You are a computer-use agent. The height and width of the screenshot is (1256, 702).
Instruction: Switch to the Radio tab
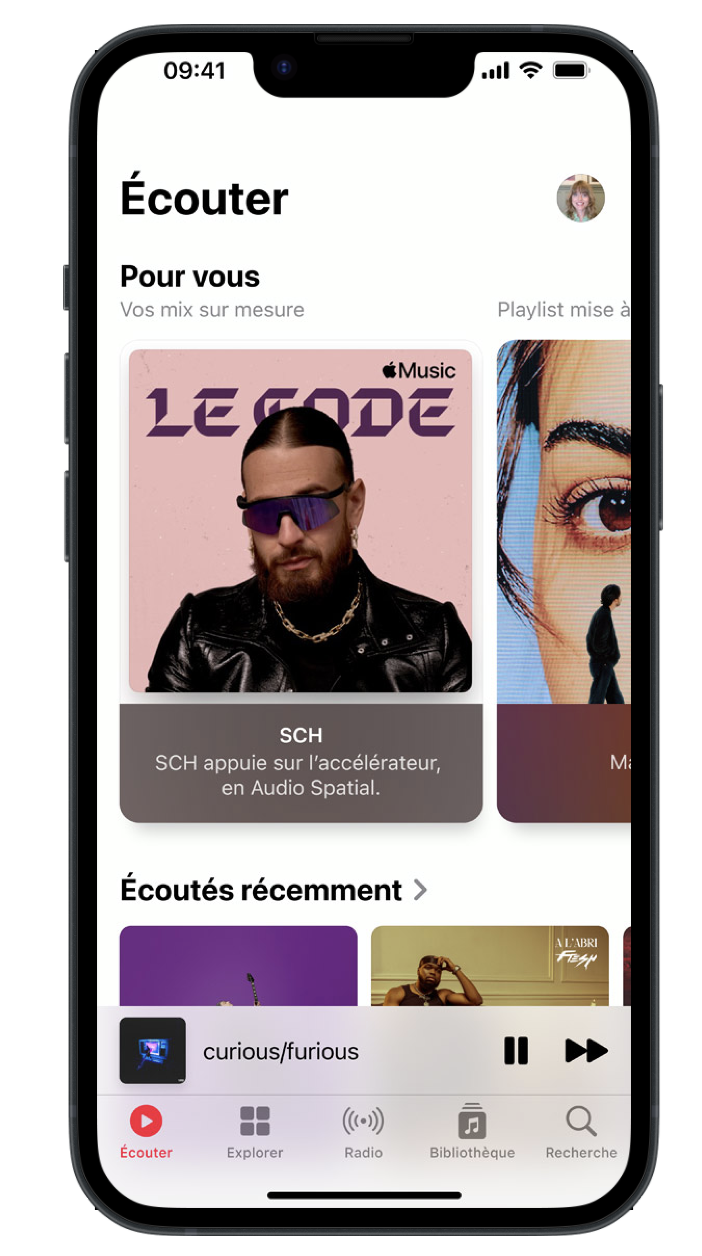[x=363, y=1132]
